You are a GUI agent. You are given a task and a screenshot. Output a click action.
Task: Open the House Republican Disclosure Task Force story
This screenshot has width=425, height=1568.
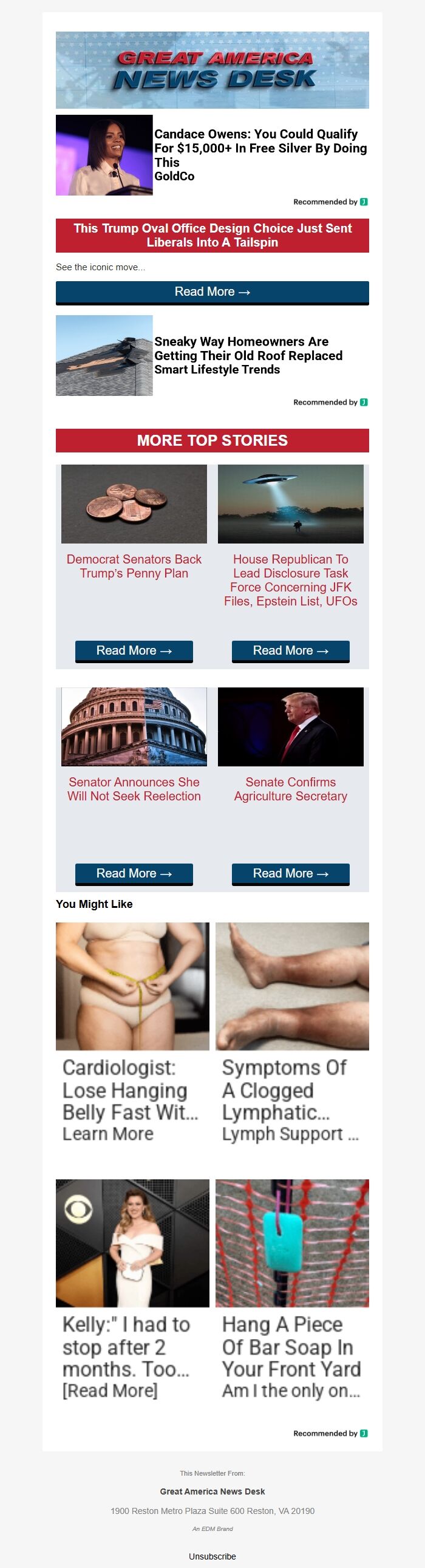pyautogui.click(x=290, y=580)
